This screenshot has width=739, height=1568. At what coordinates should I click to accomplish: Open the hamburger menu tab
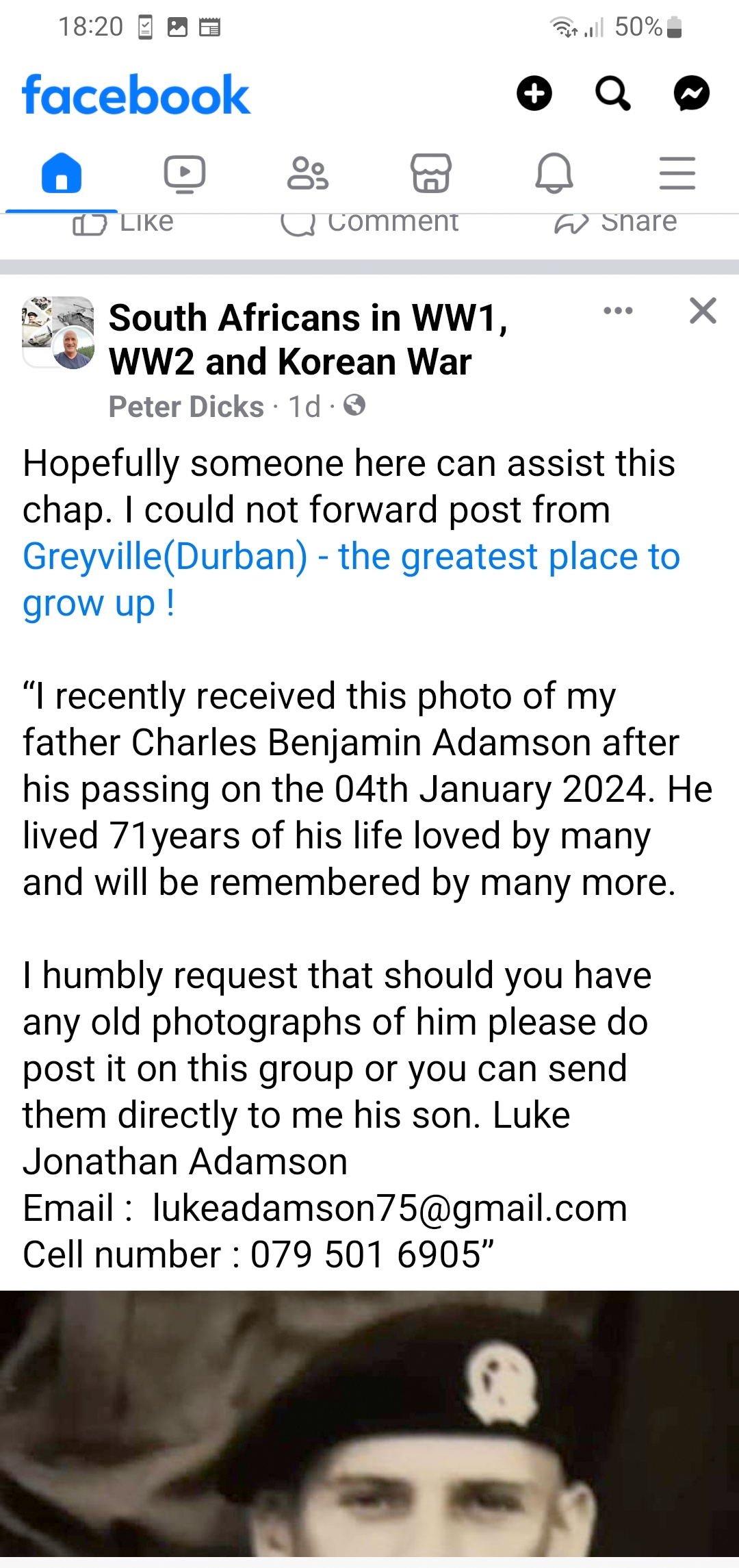coord(677,173)
